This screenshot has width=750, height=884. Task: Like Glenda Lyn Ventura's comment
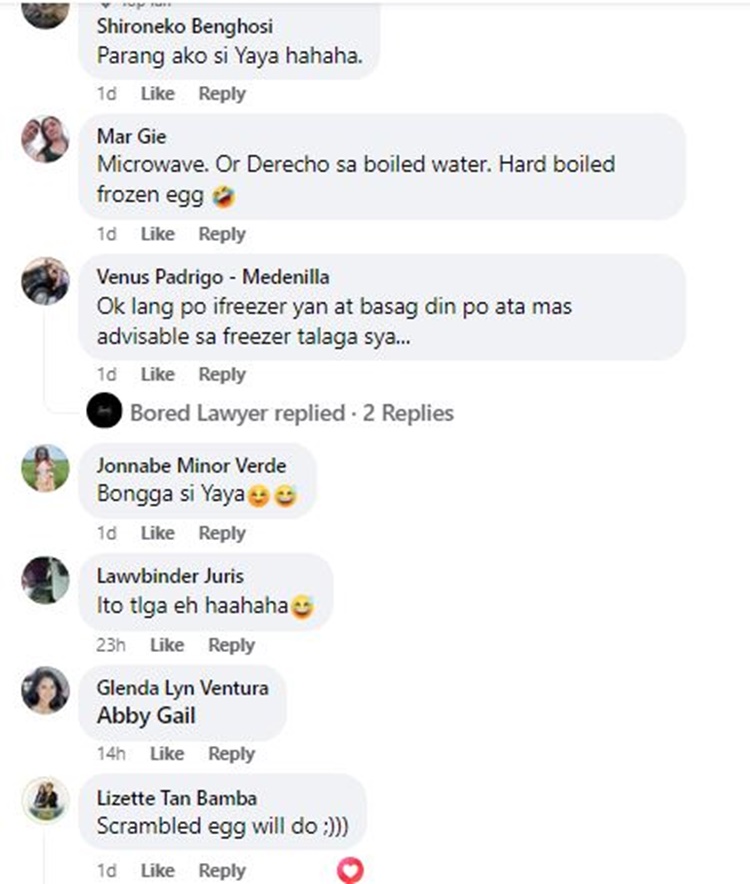(166, 754)
